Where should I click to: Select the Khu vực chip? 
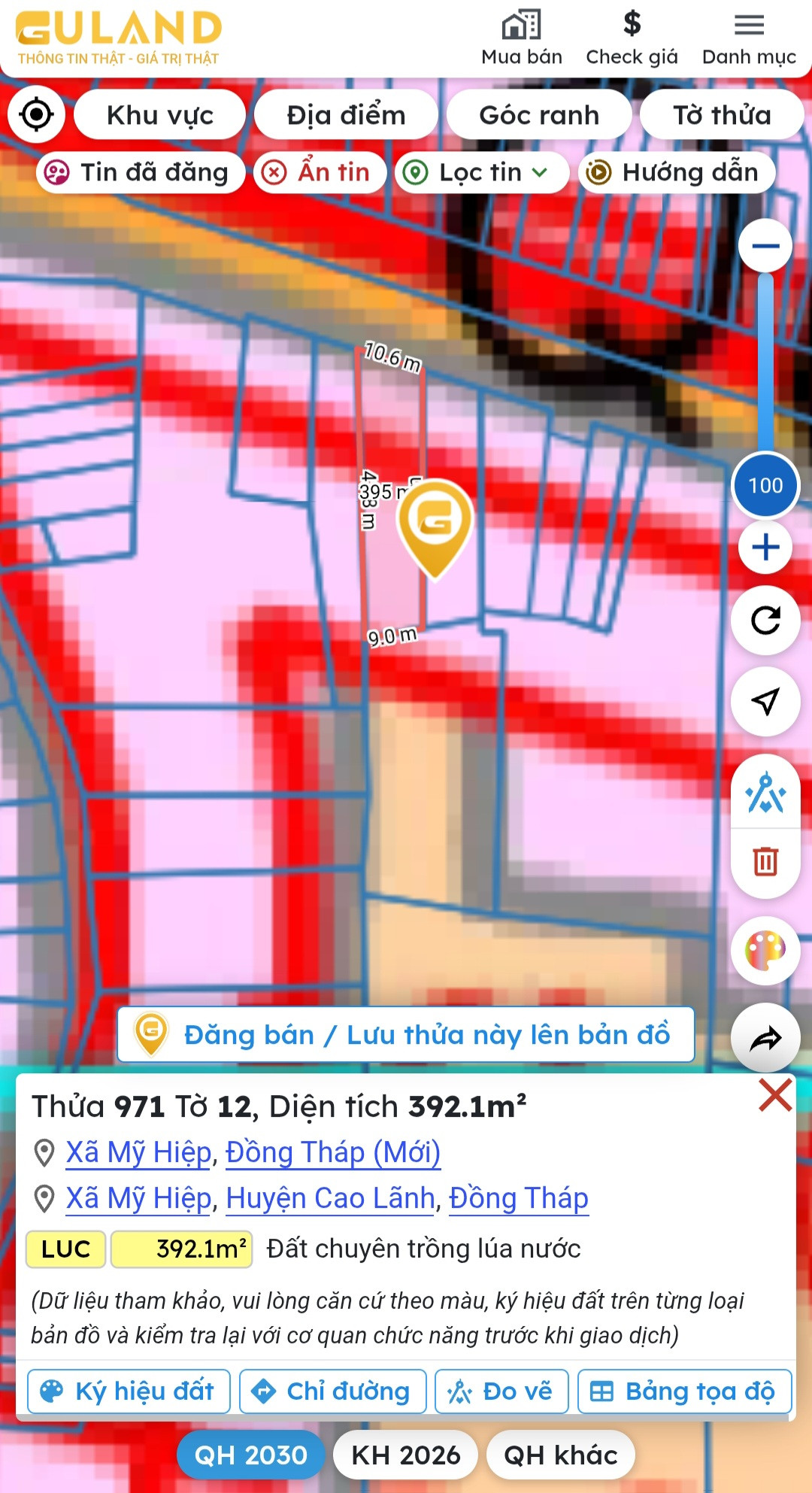[x=160, y=115]
